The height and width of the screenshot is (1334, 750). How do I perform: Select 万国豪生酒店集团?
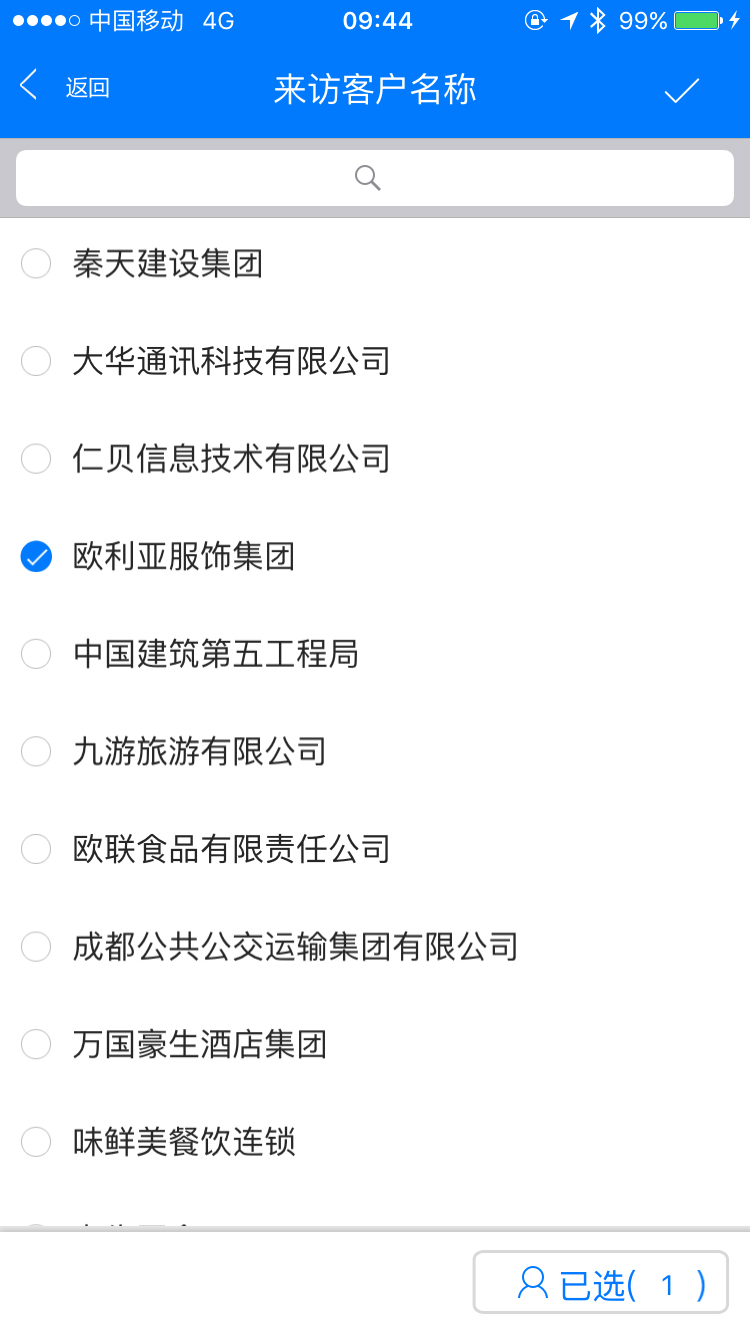(x=36, y=1044)
